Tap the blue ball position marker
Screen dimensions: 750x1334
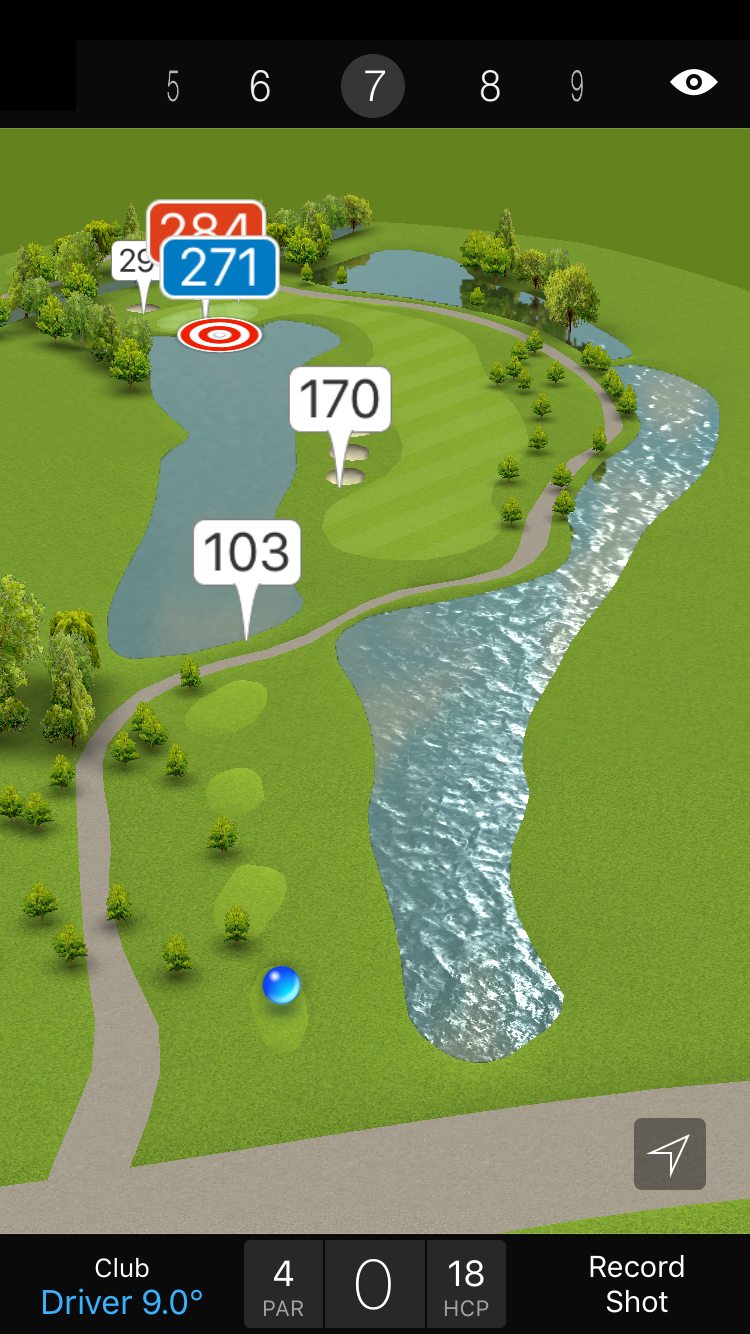281,985
